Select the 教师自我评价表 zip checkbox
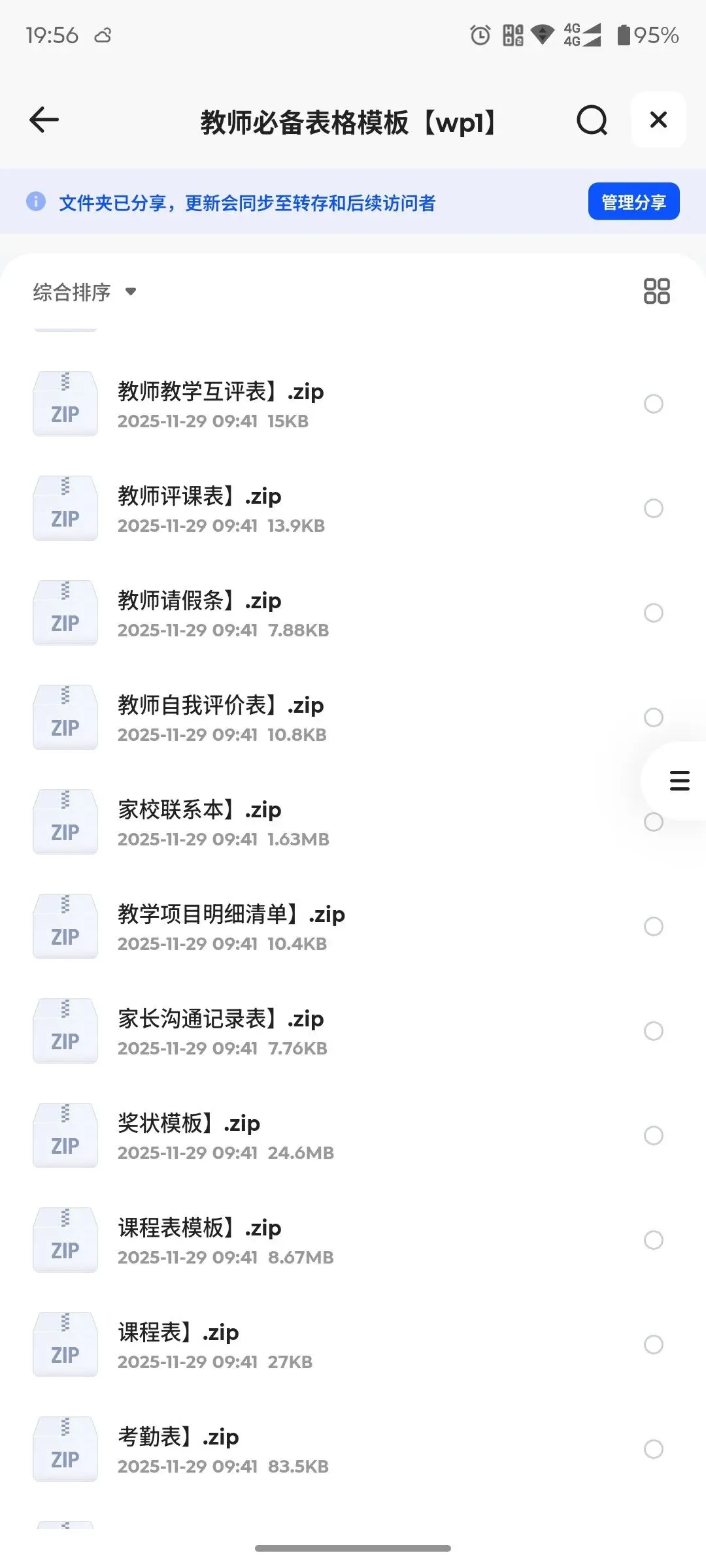Image resolution: width=706 pixels, height=1568 pixels. click(x=653, y=717)
